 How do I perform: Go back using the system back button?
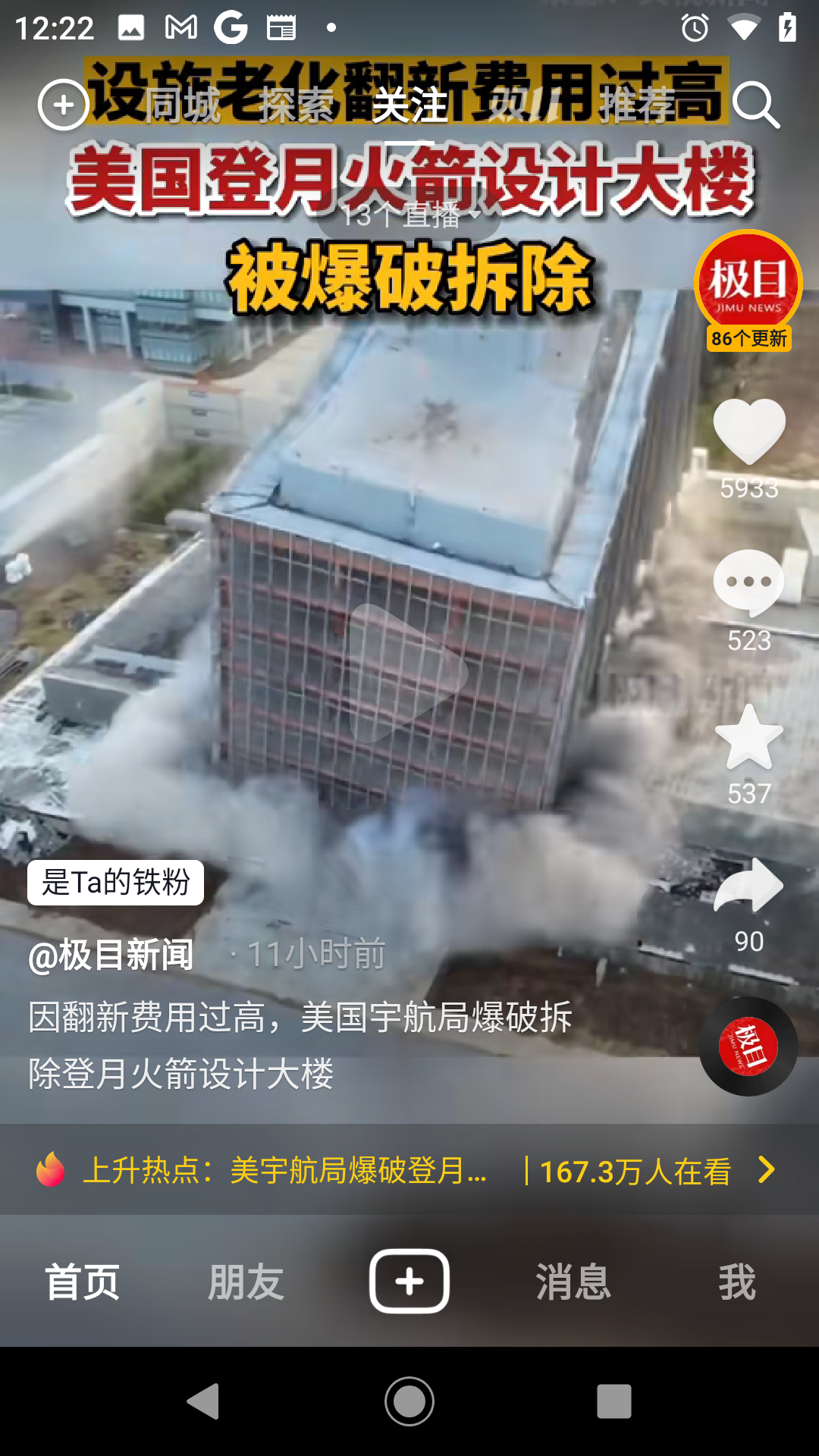coord(203,1401)
